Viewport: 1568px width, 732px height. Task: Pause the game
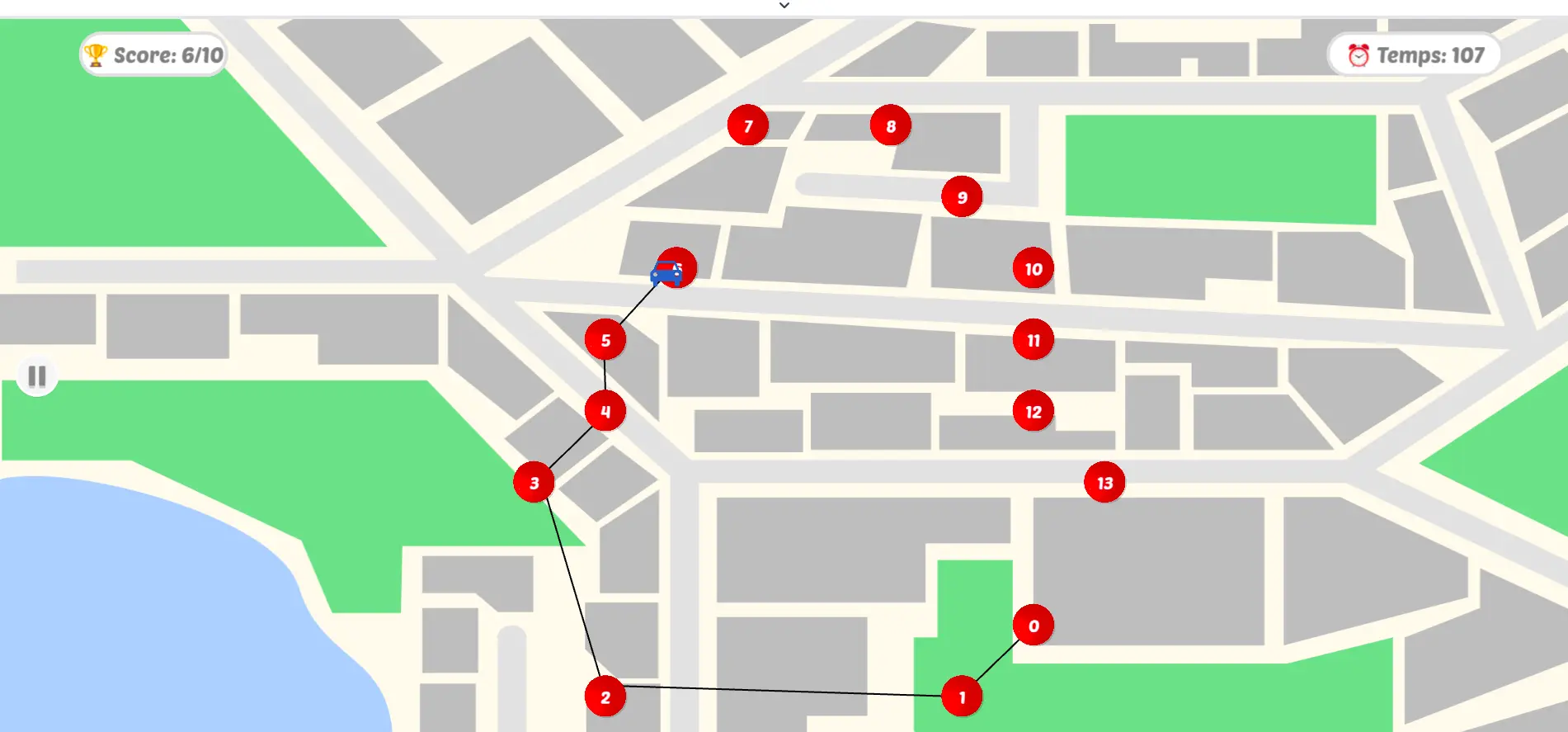click(37, 376)
